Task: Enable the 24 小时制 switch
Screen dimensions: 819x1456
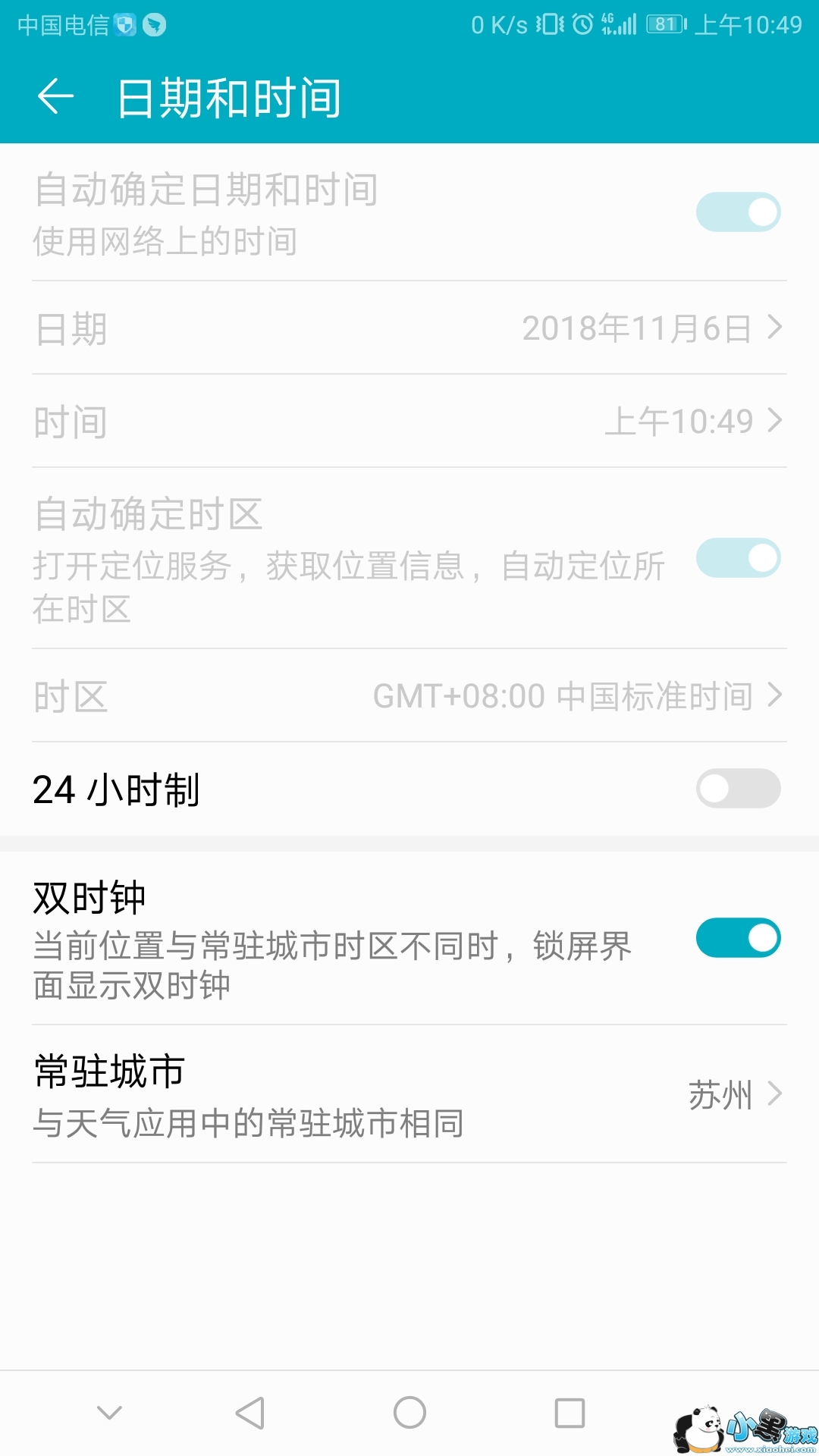Action: coord(737,789)
